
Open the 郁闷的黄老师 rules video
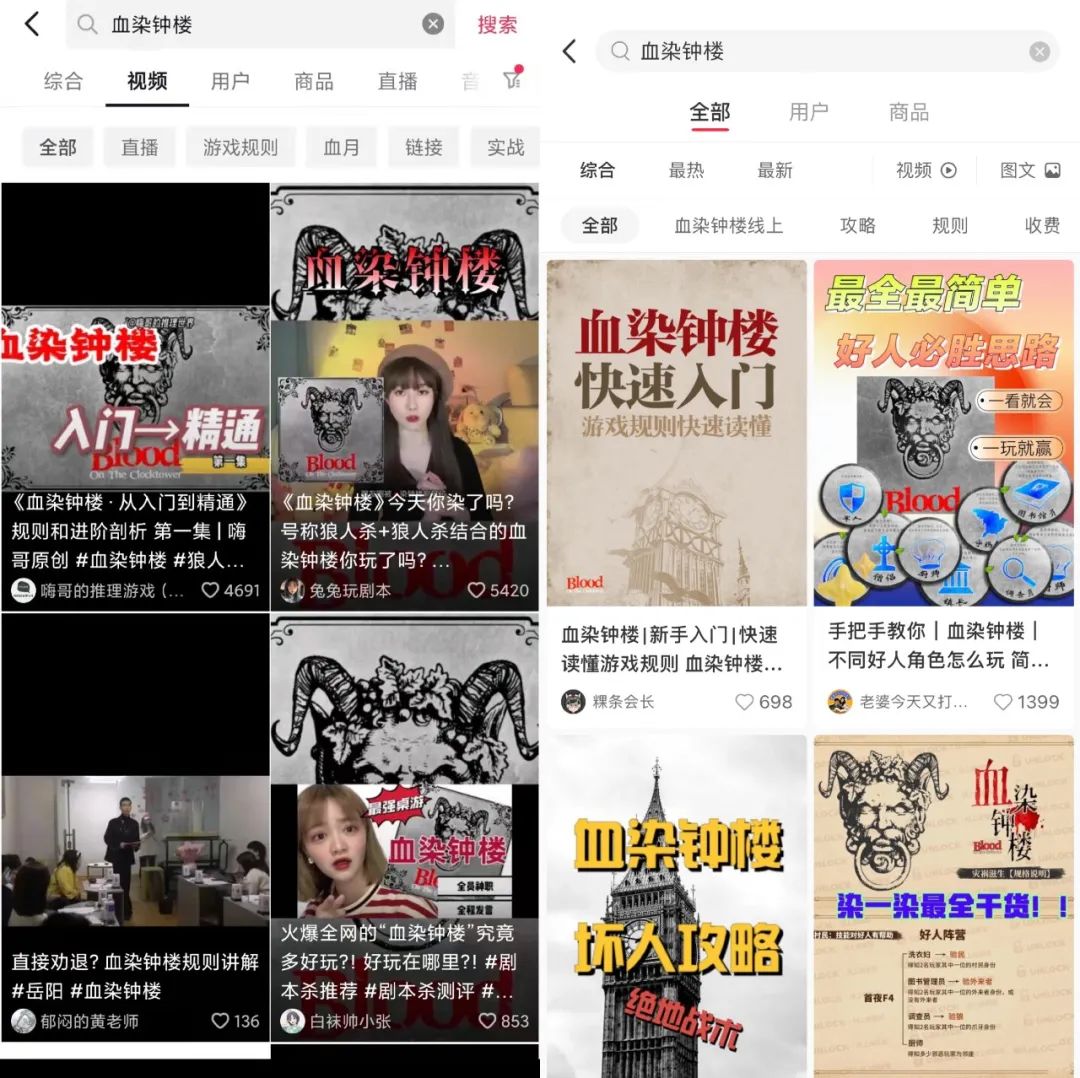point(135,830)
